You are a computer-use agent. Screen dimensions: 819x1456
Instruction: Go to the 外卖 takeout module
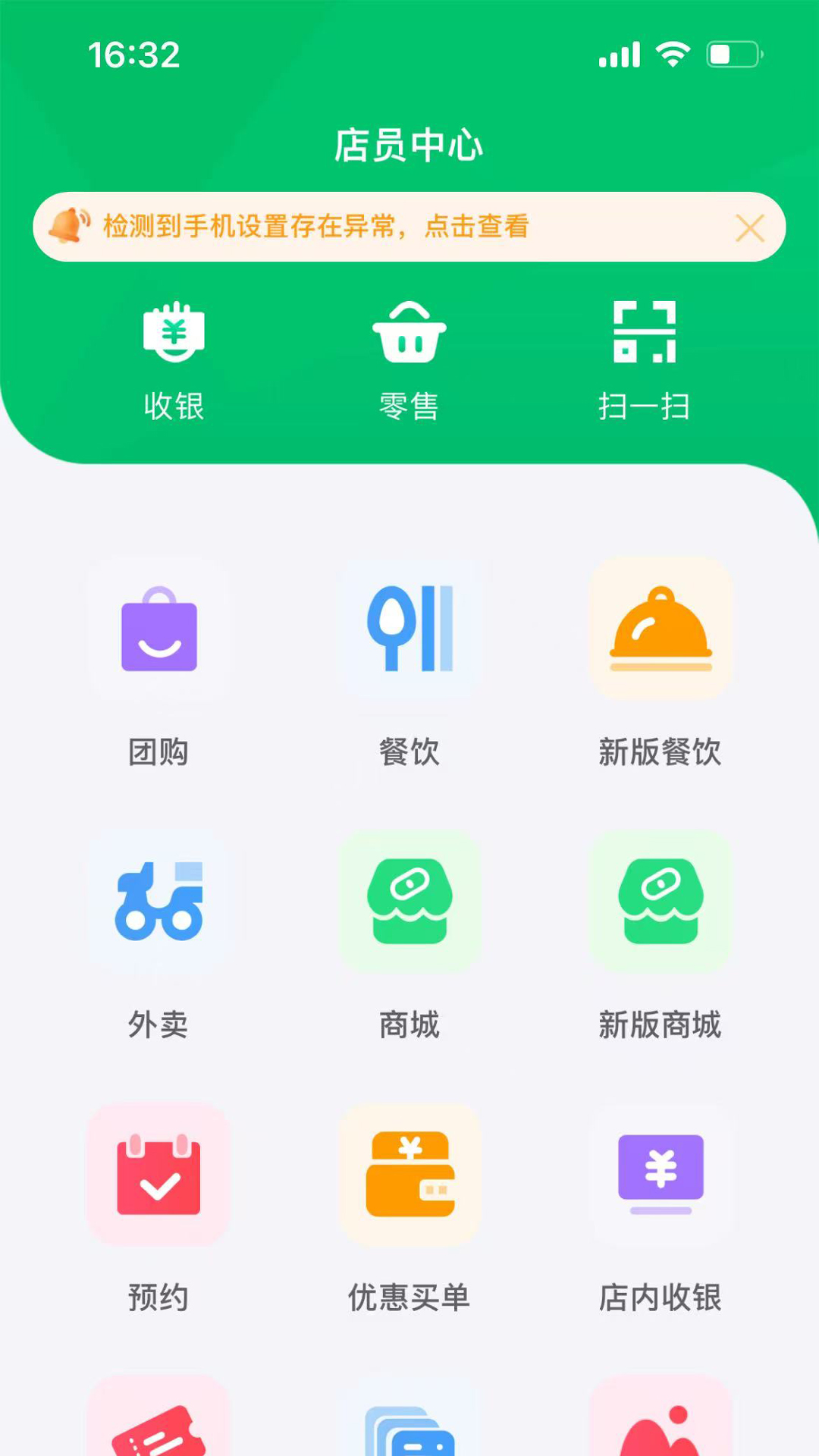pyautogui.click(x=158, y=933)
